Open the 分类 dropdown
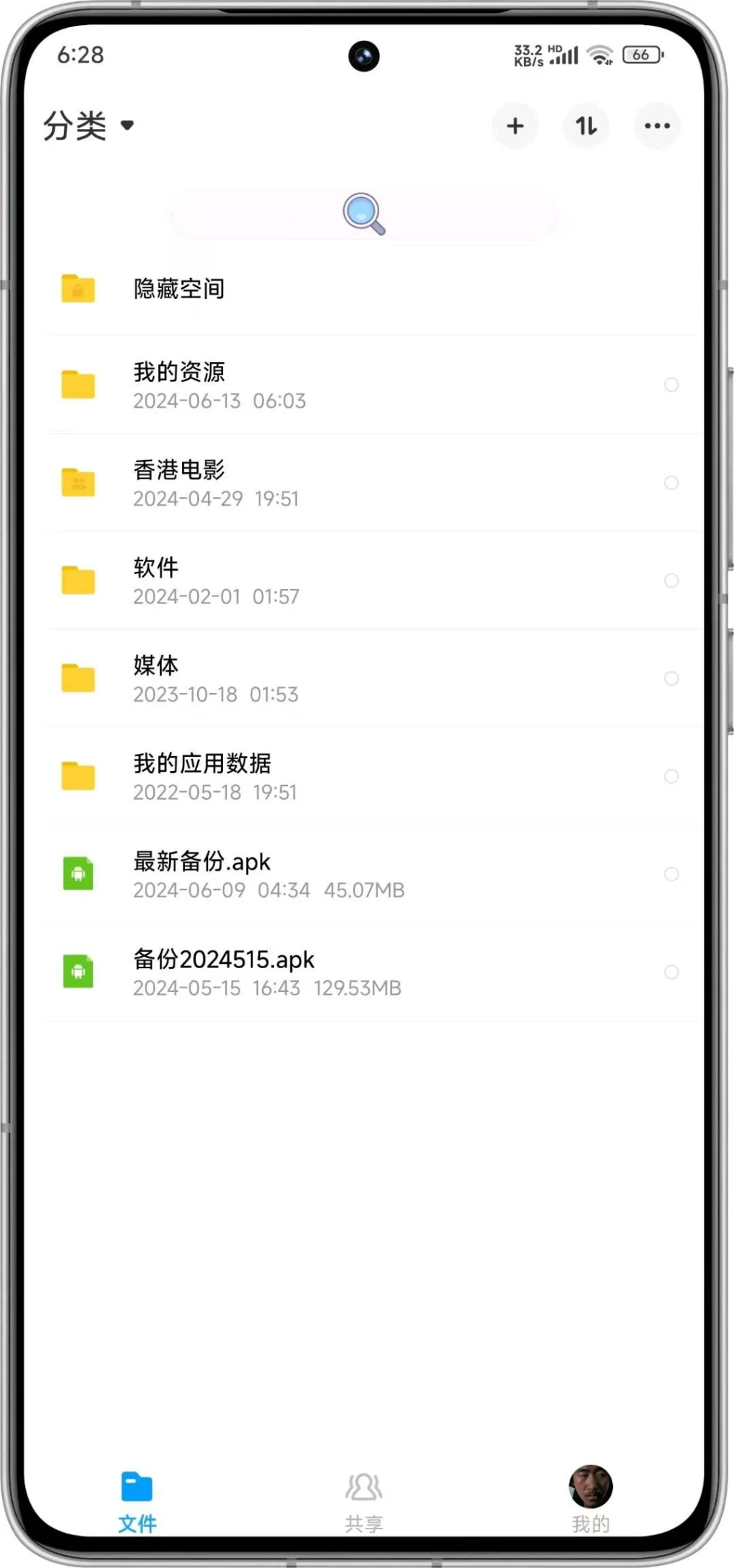 point(89,126)
